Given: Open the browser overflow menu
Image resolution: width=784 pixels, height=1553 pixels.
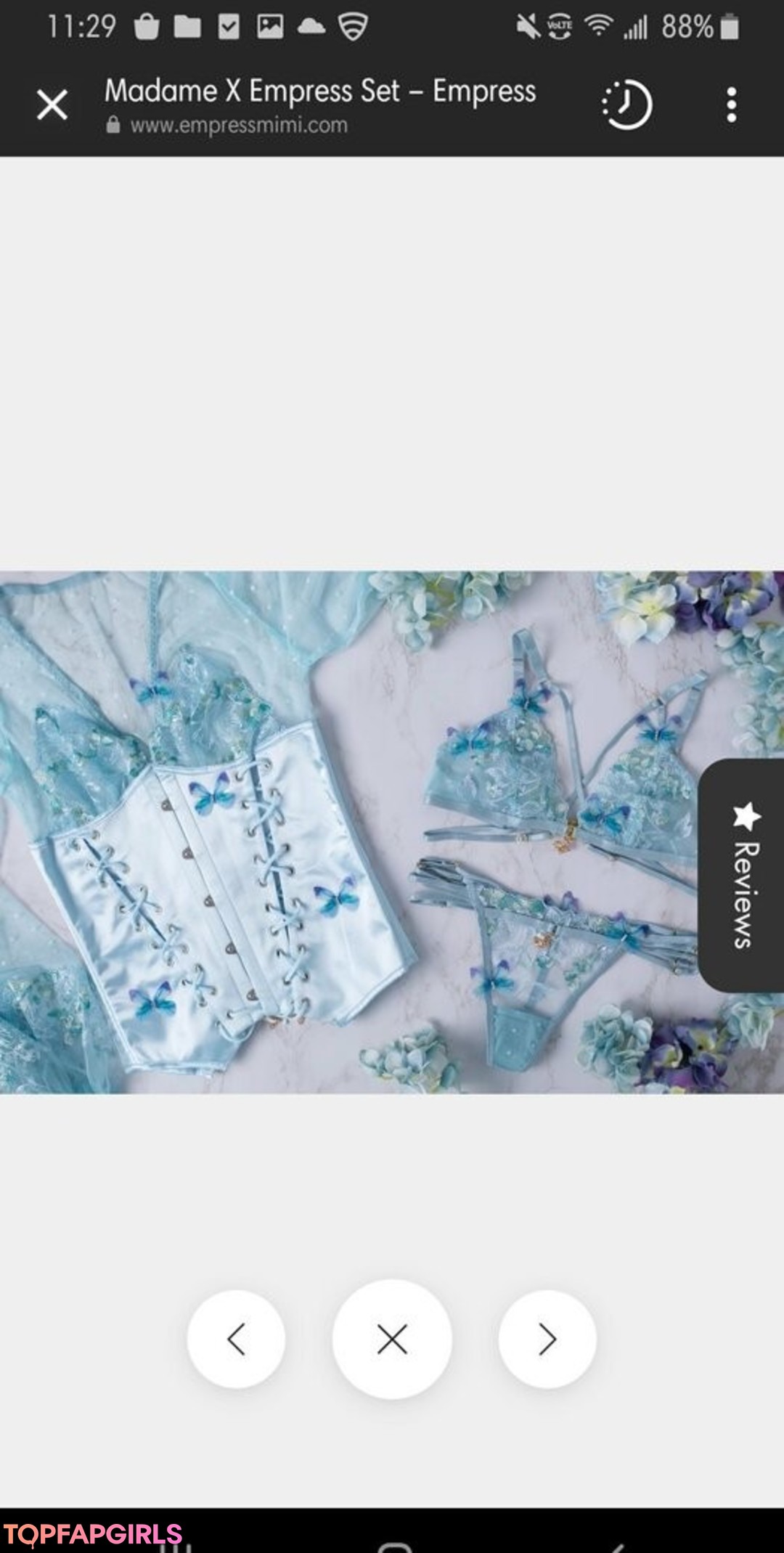Looking at the screenshot, I should 731,105.
